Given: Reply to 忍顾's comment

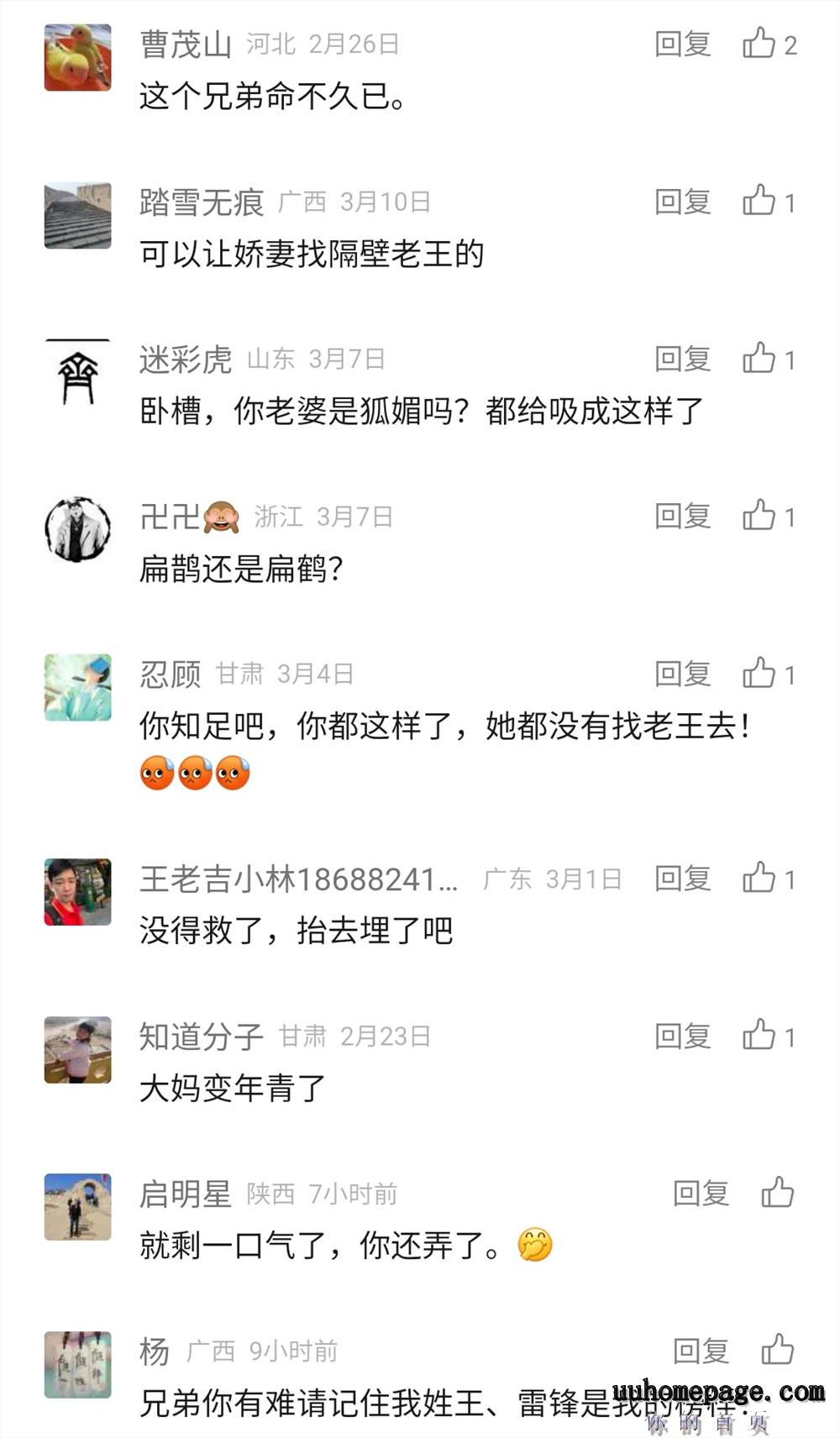Looking at the screenshot, I should click(682, 674).
